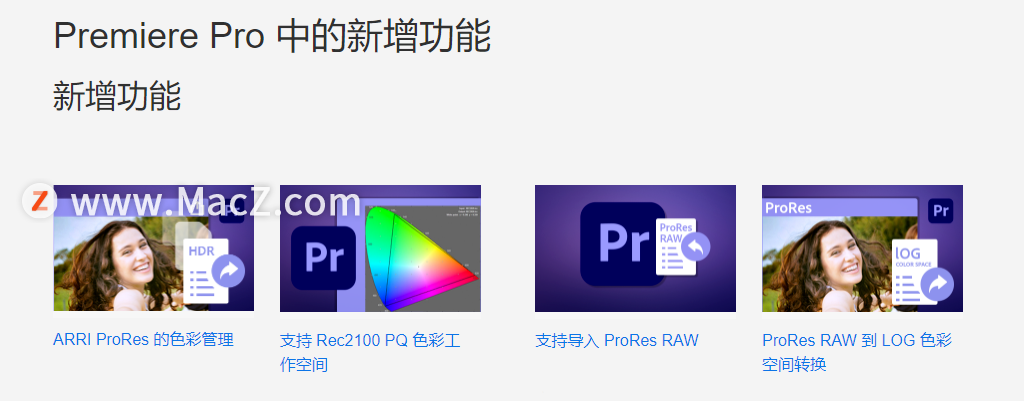Open the 支持导入 ProRes RAW link
Screen dimensions: 1024x401
tap(616, 340)
